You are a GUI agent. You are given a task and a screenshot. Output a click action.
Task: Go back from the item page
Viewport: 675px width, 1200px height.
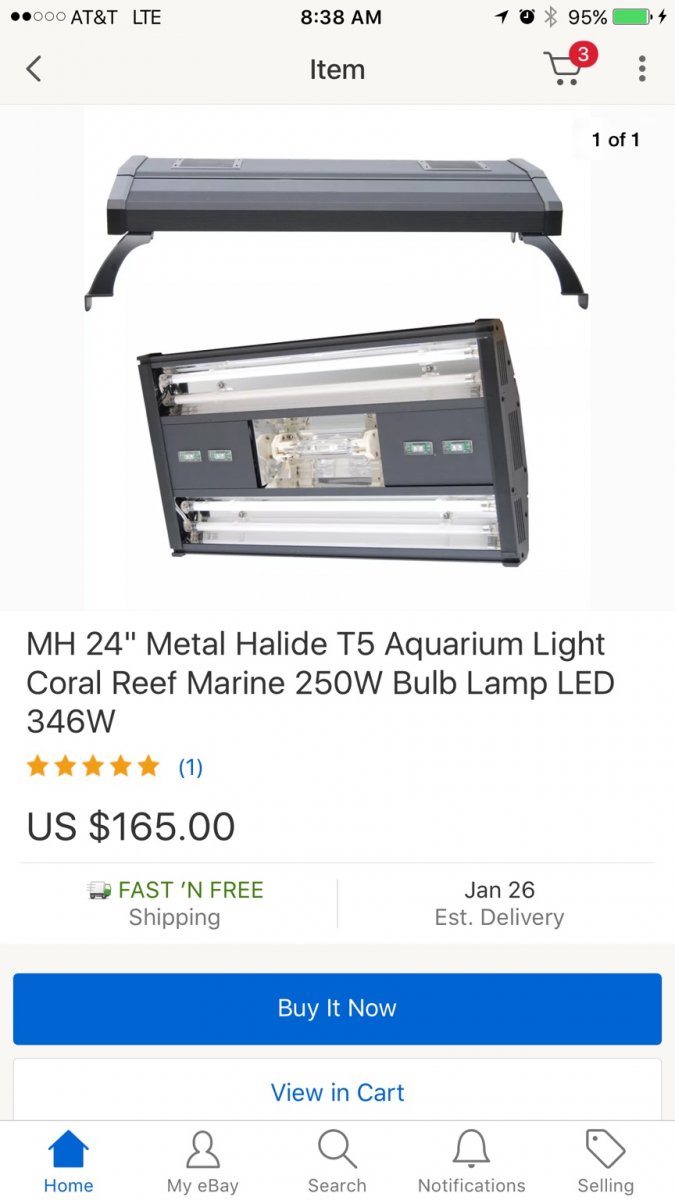(x=34, y=69)
